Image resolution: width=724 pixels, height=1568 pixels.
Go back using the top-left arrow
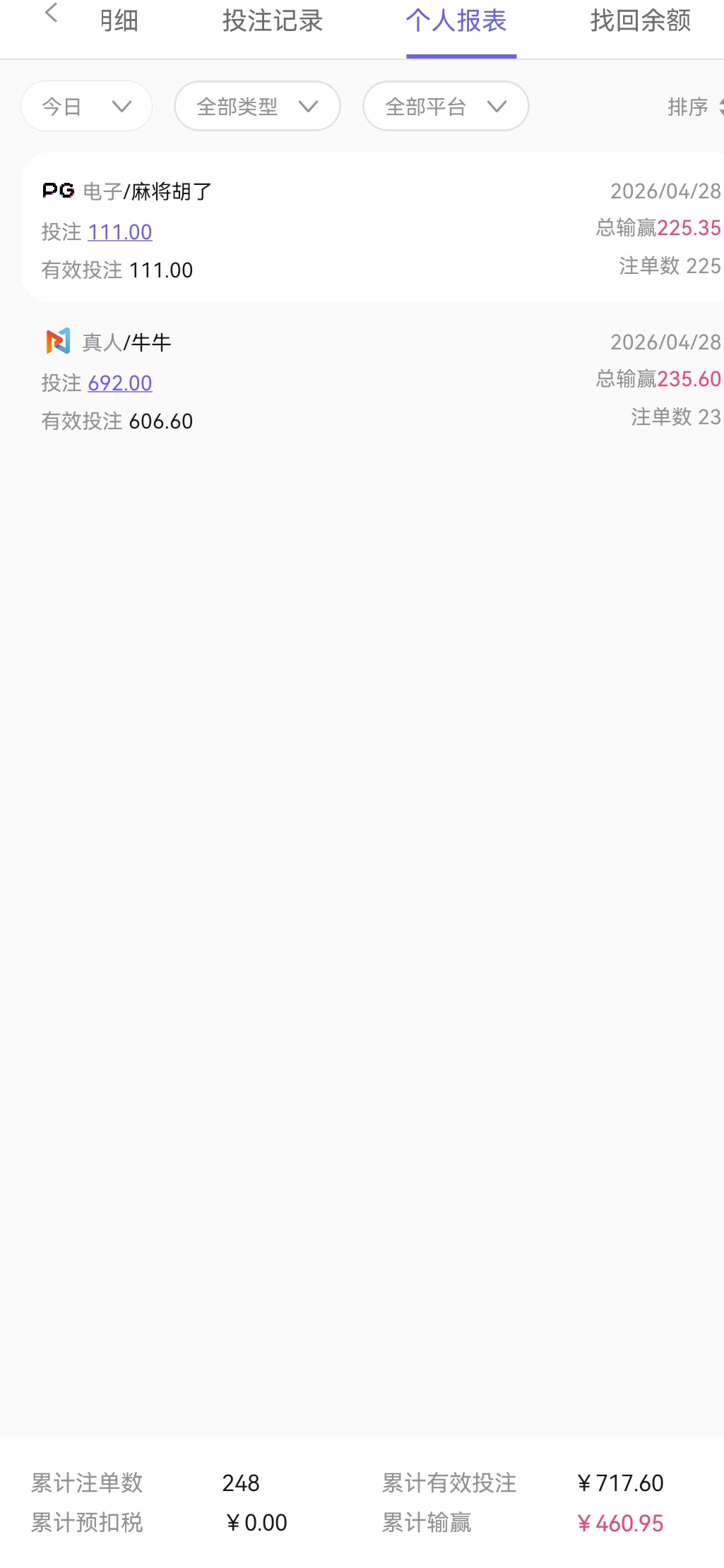click(51, 13)
